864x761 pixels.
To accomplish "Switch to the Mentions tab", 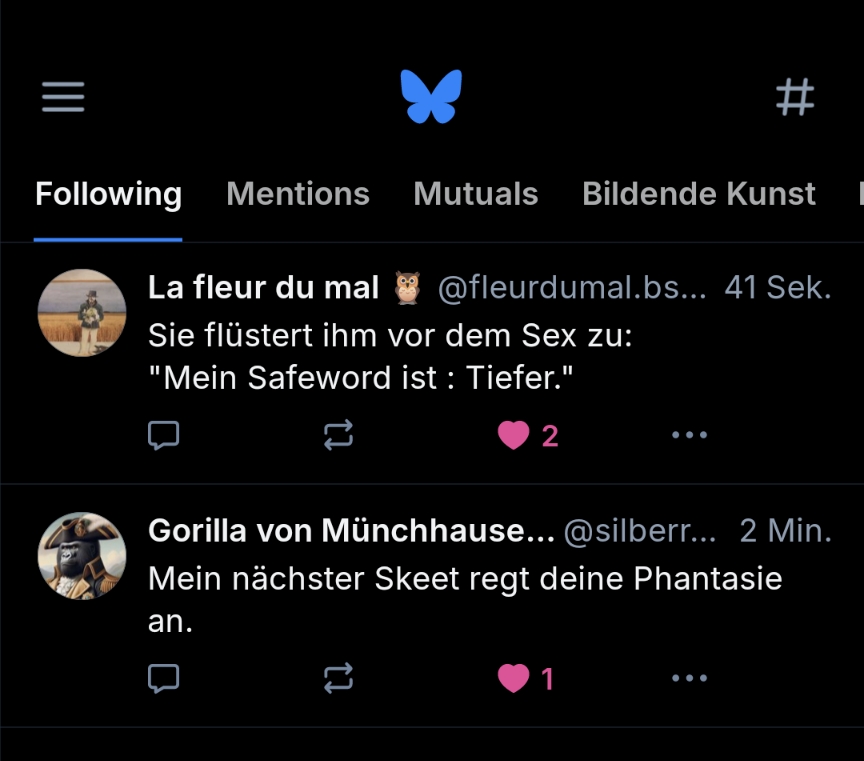I will (x=298, y=194).
